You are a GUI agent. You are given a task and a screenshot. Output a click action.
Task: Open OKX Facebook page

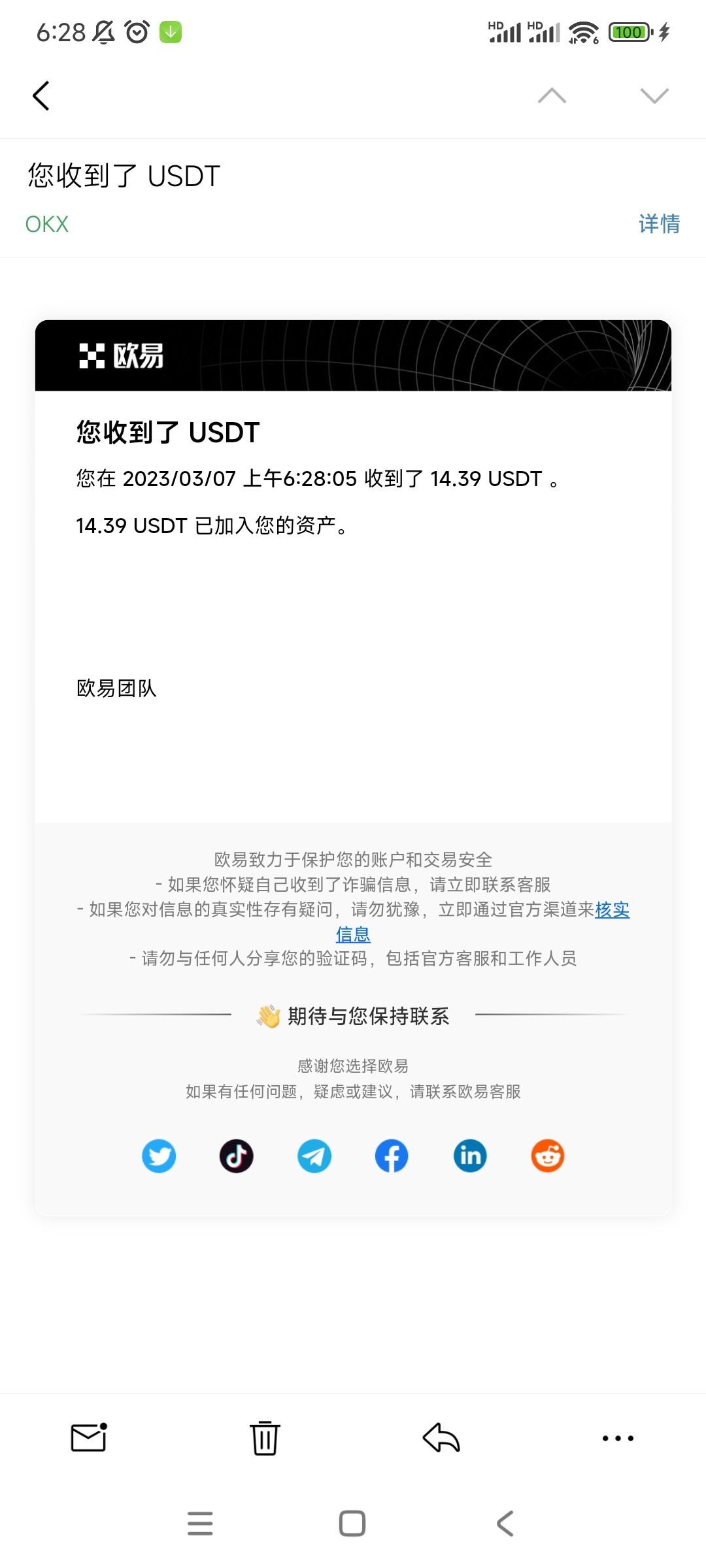(x=392, y=1156)
